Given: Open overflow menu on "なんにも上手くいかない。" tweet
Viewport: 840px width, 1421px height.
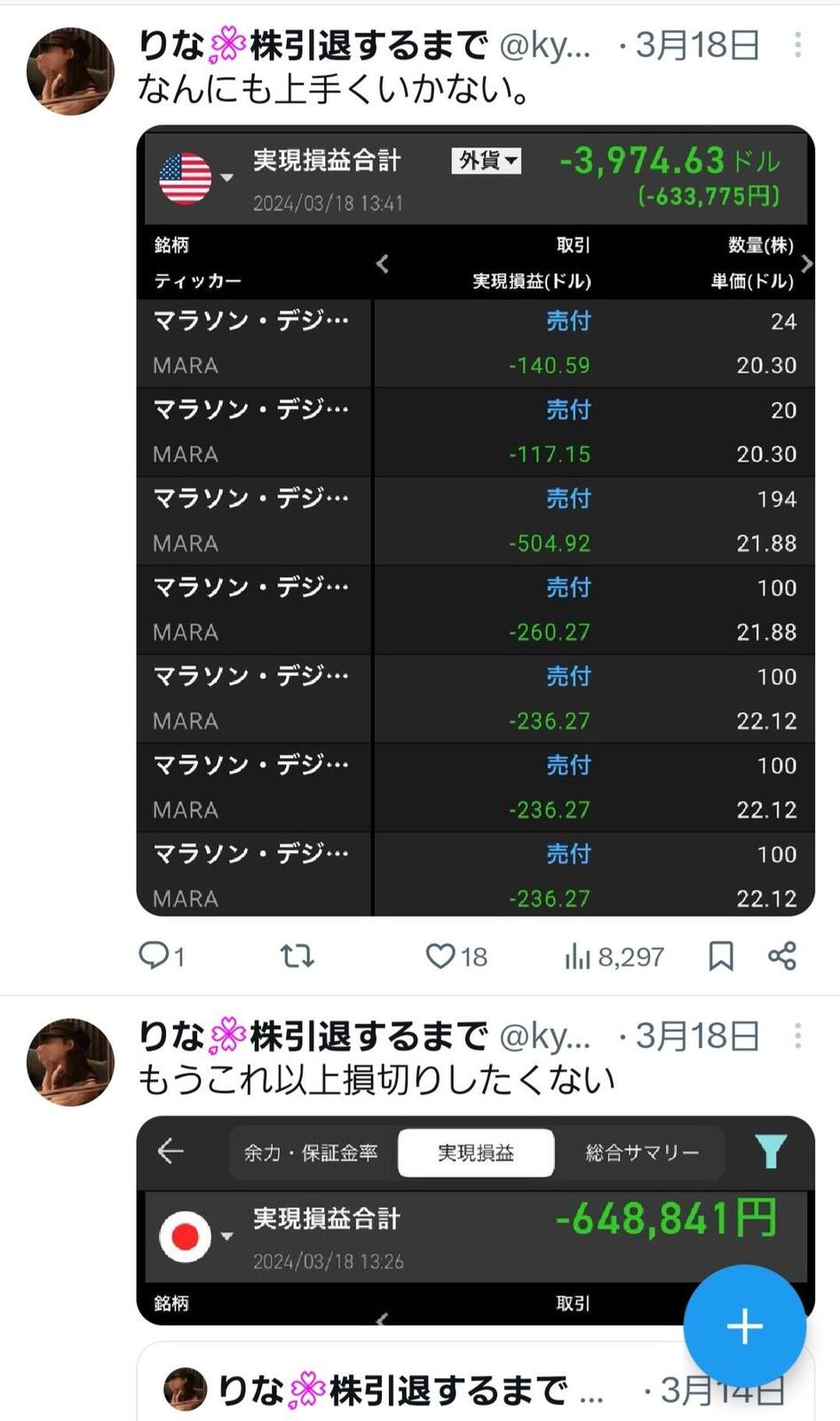Looking at the screenshot, I should click(x=797, y=44).
